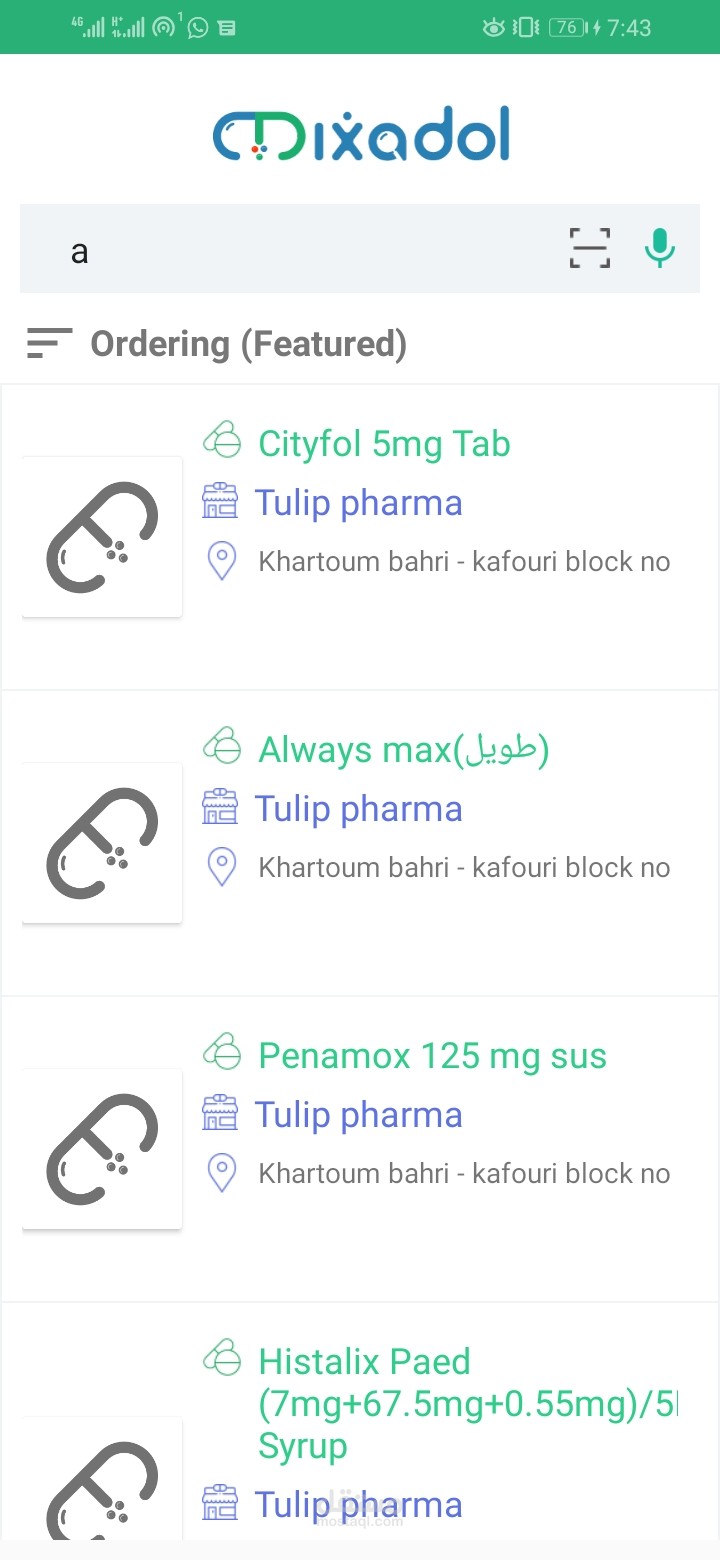This screenshot has width=720, height=1560.
Task: Open the barcode scanner icon
Action: click(590, 248)
